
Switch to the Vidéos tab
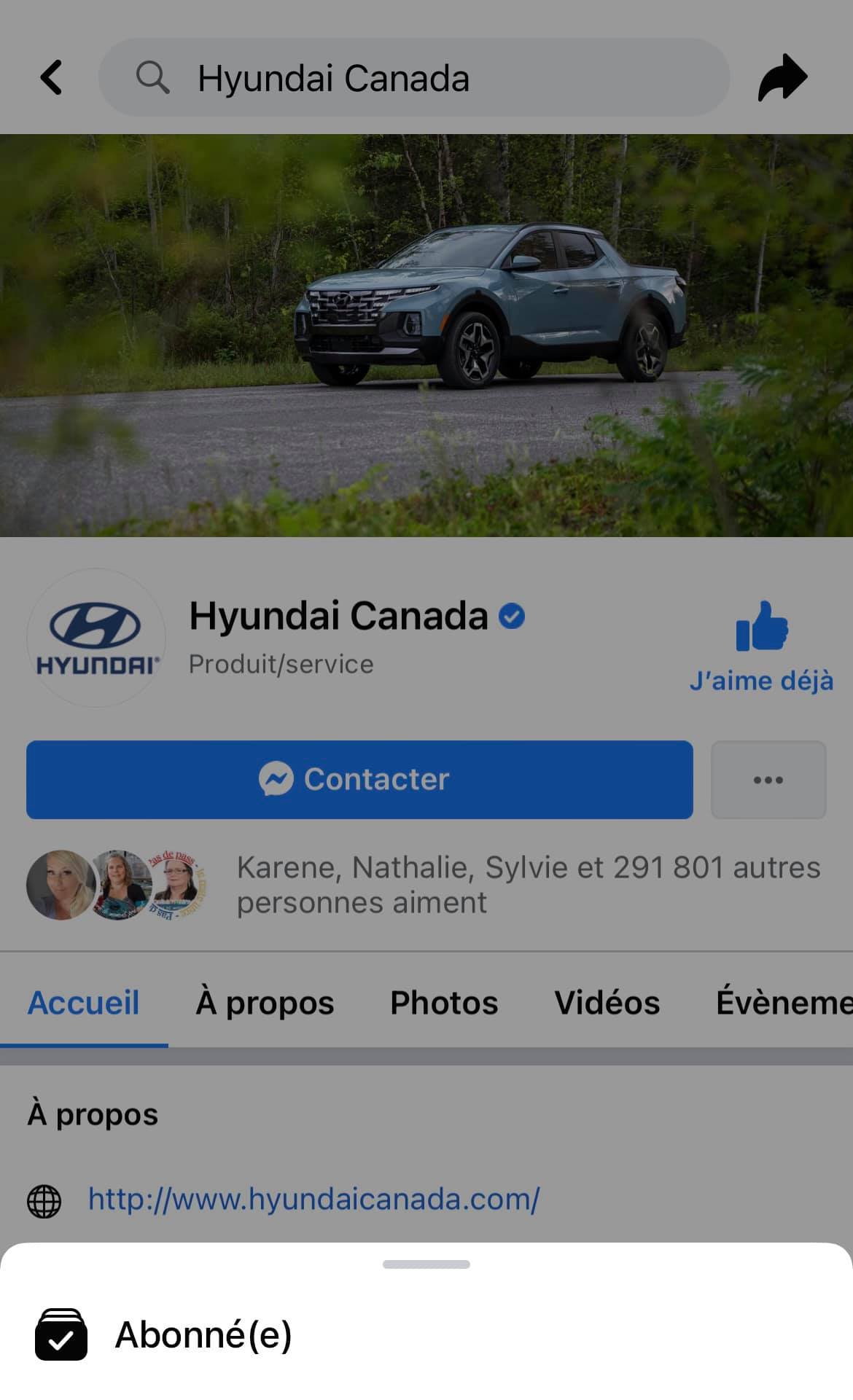(x=607, y=1002)
